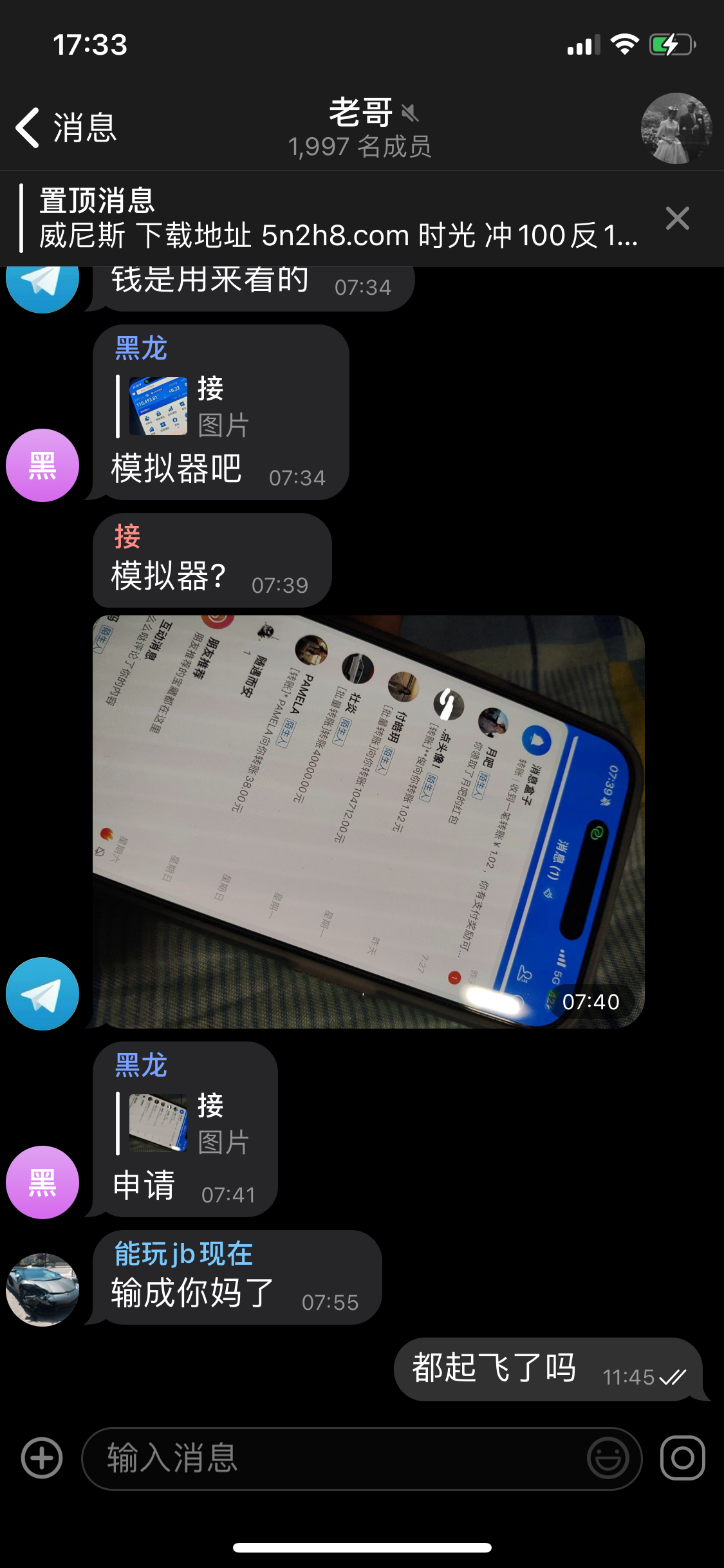
Task: Dismiss the pinned message banner
Action: tap(677, 219)
